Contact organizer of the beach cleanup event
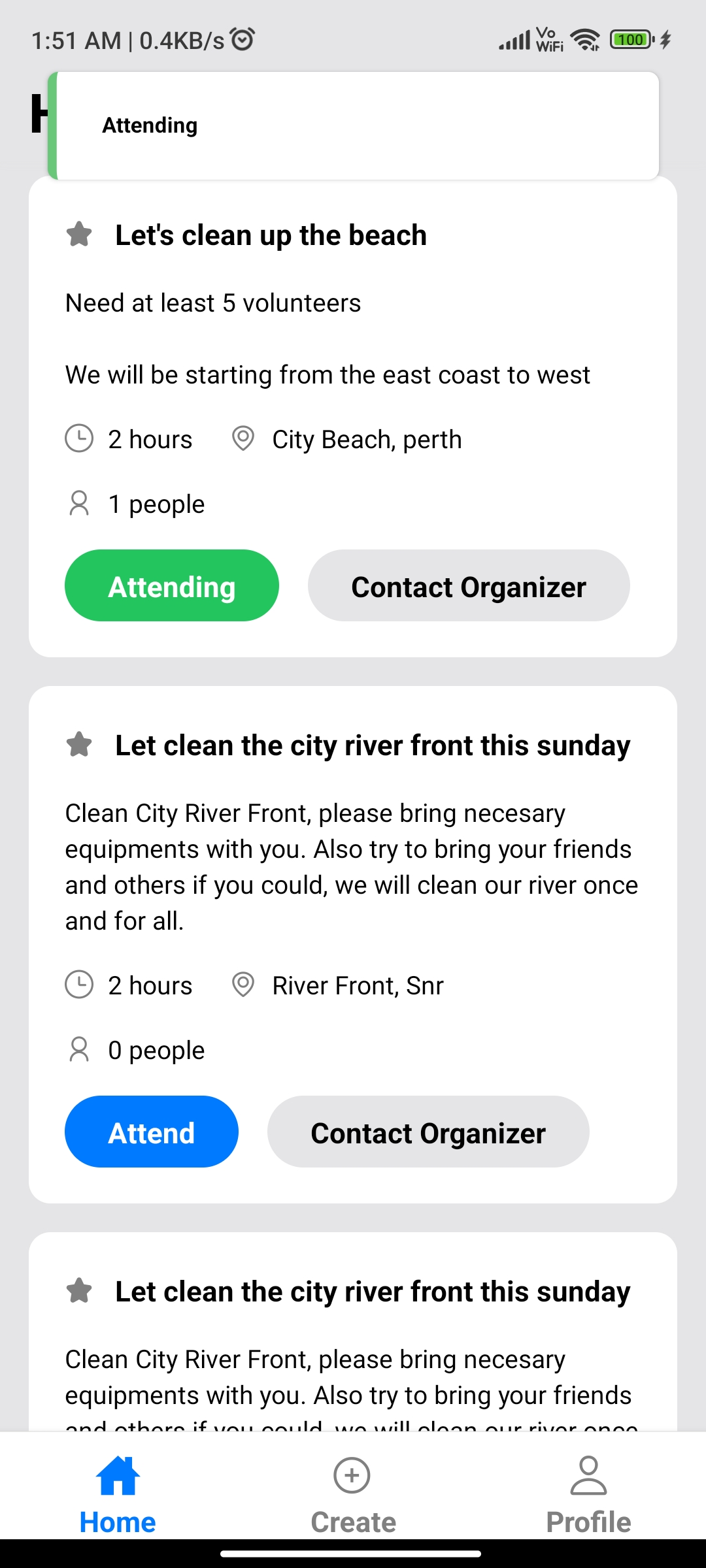The image size is (706, 1568). click(x=469, y=585)
